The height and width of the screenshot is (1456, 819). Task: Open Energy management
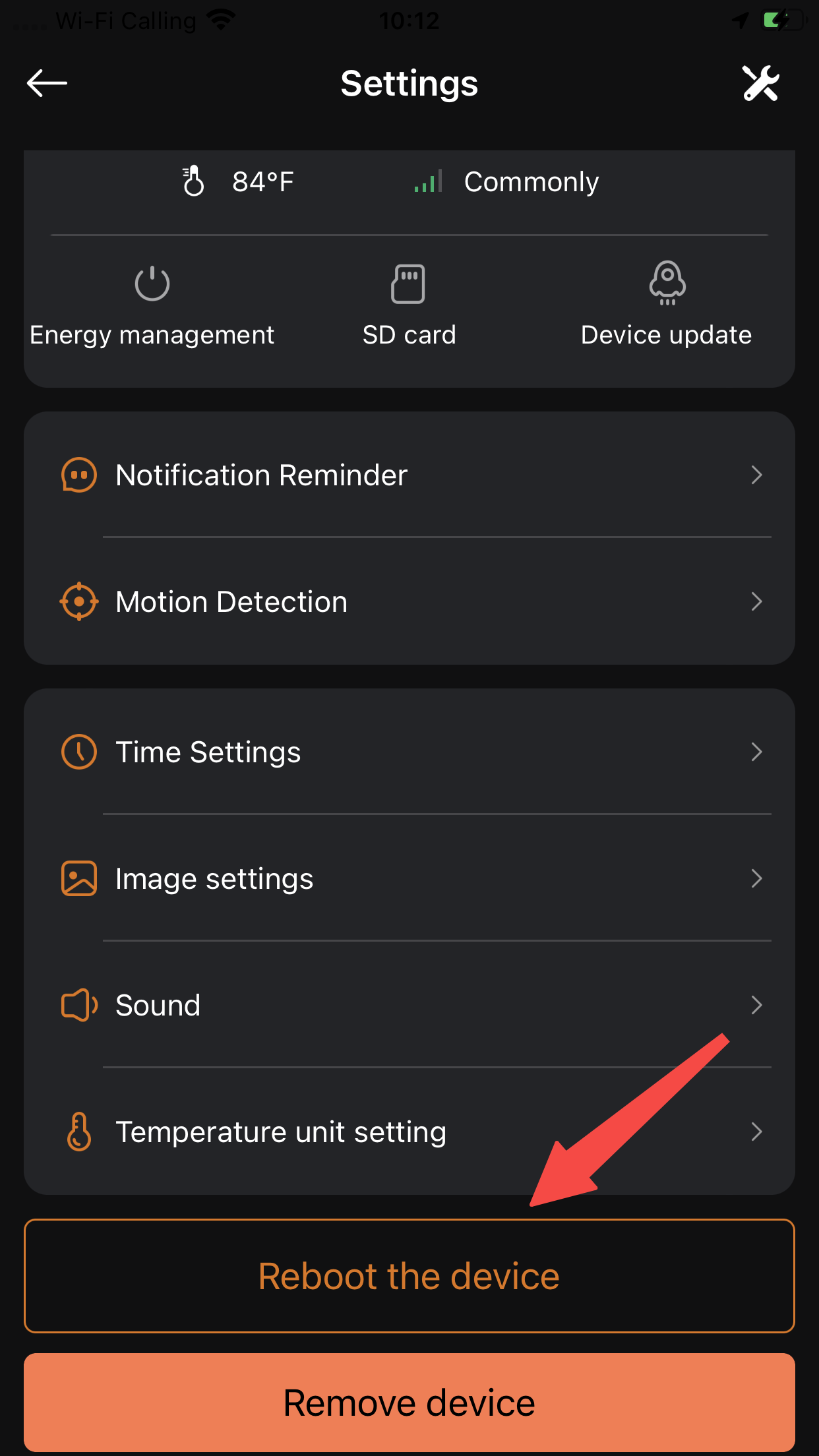pos(152,306)
